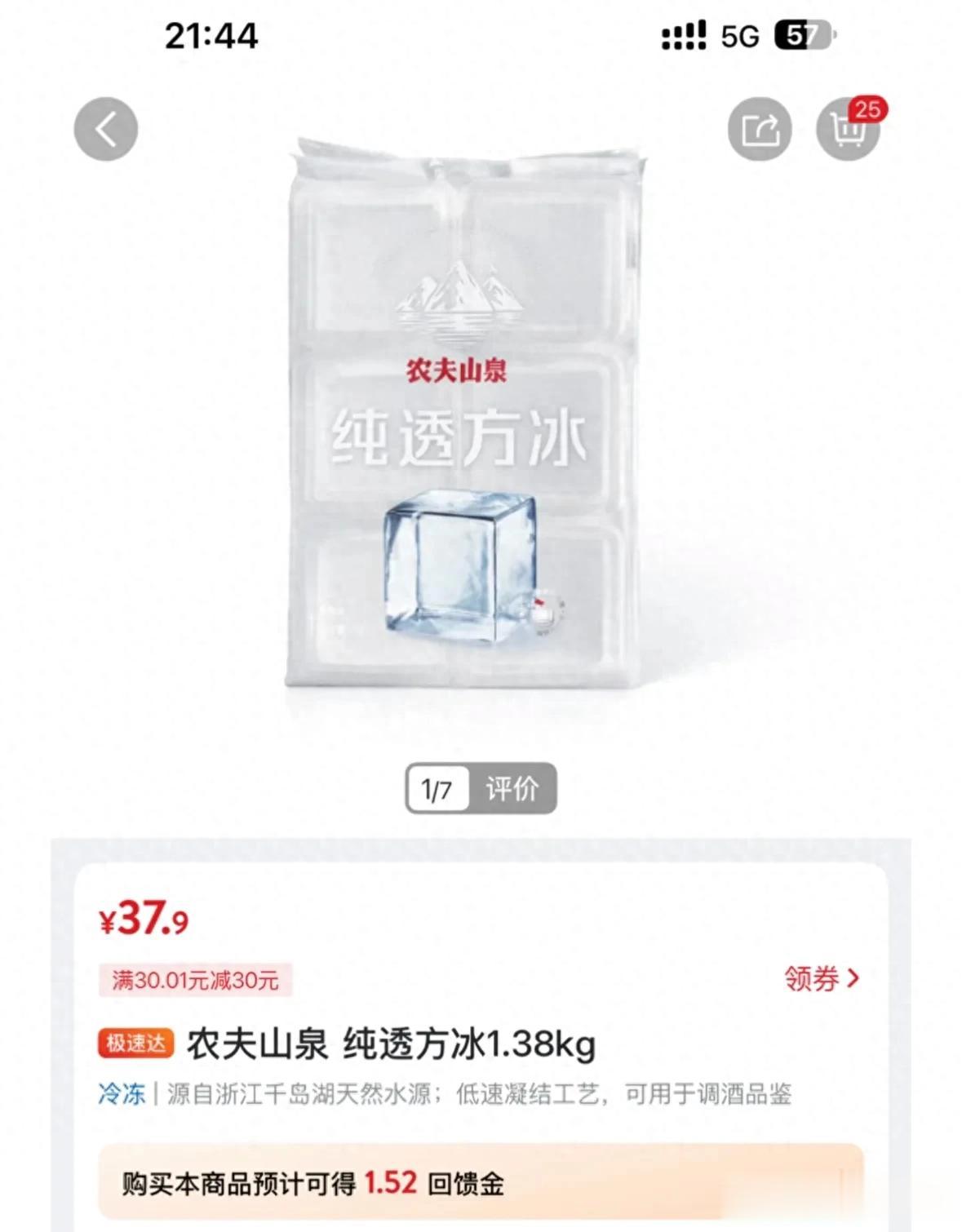Go back using the arrow icon
The width and height of the screenshot is (962, 1232).
pyautogui.click(x=106, y=129)
